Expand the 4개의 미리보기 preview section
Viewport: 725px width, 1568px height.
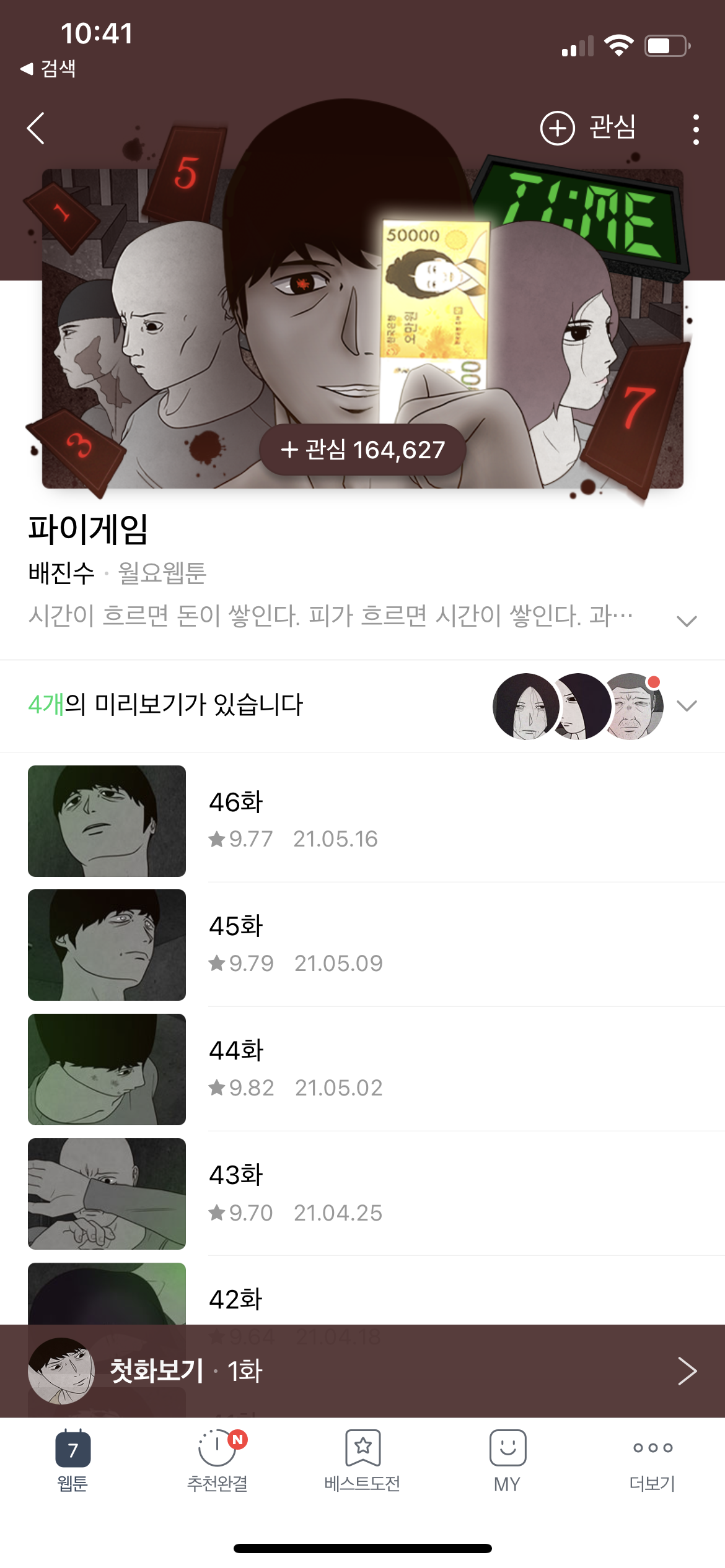(x=687, y=705)
